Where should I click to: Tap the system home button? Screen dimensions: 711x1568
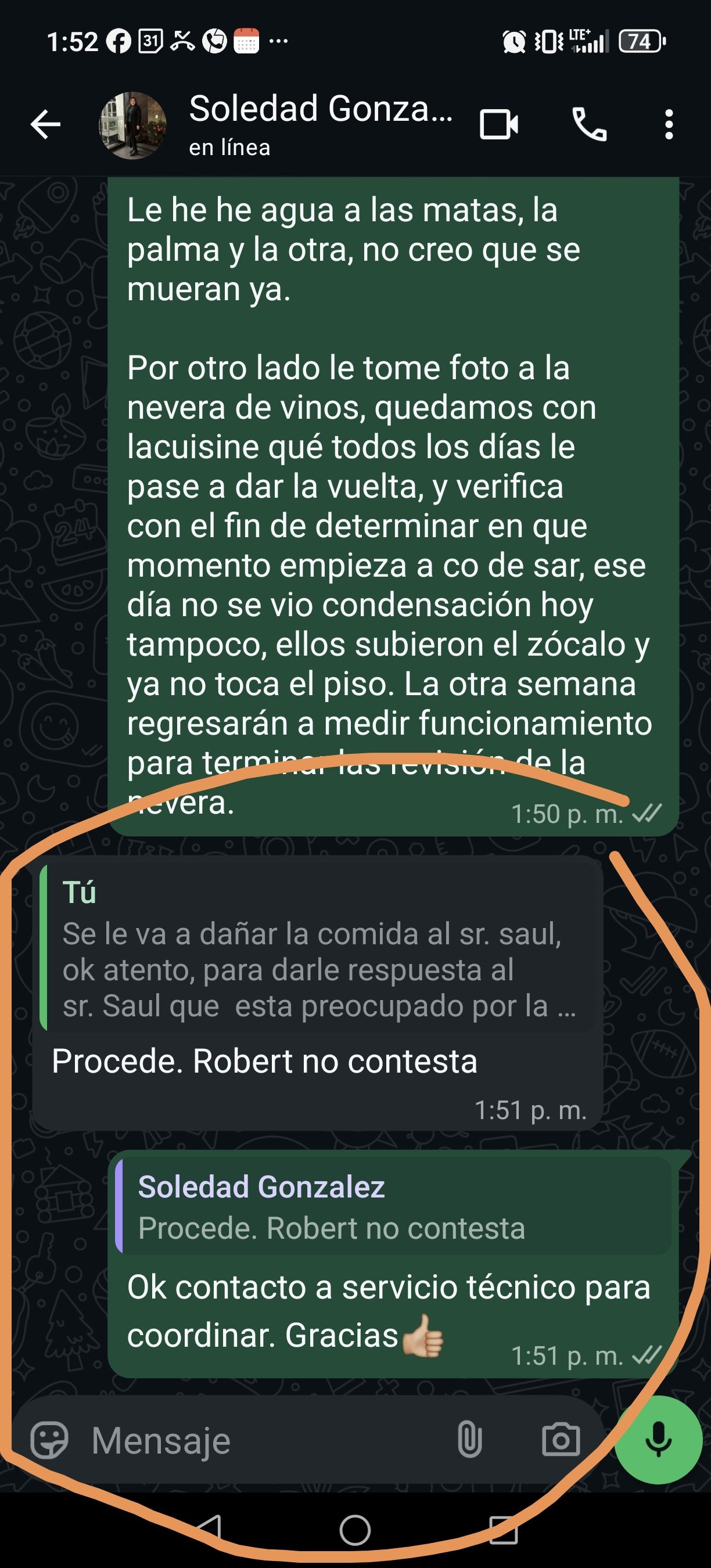pyautogui.click(x=355, y=1530)
